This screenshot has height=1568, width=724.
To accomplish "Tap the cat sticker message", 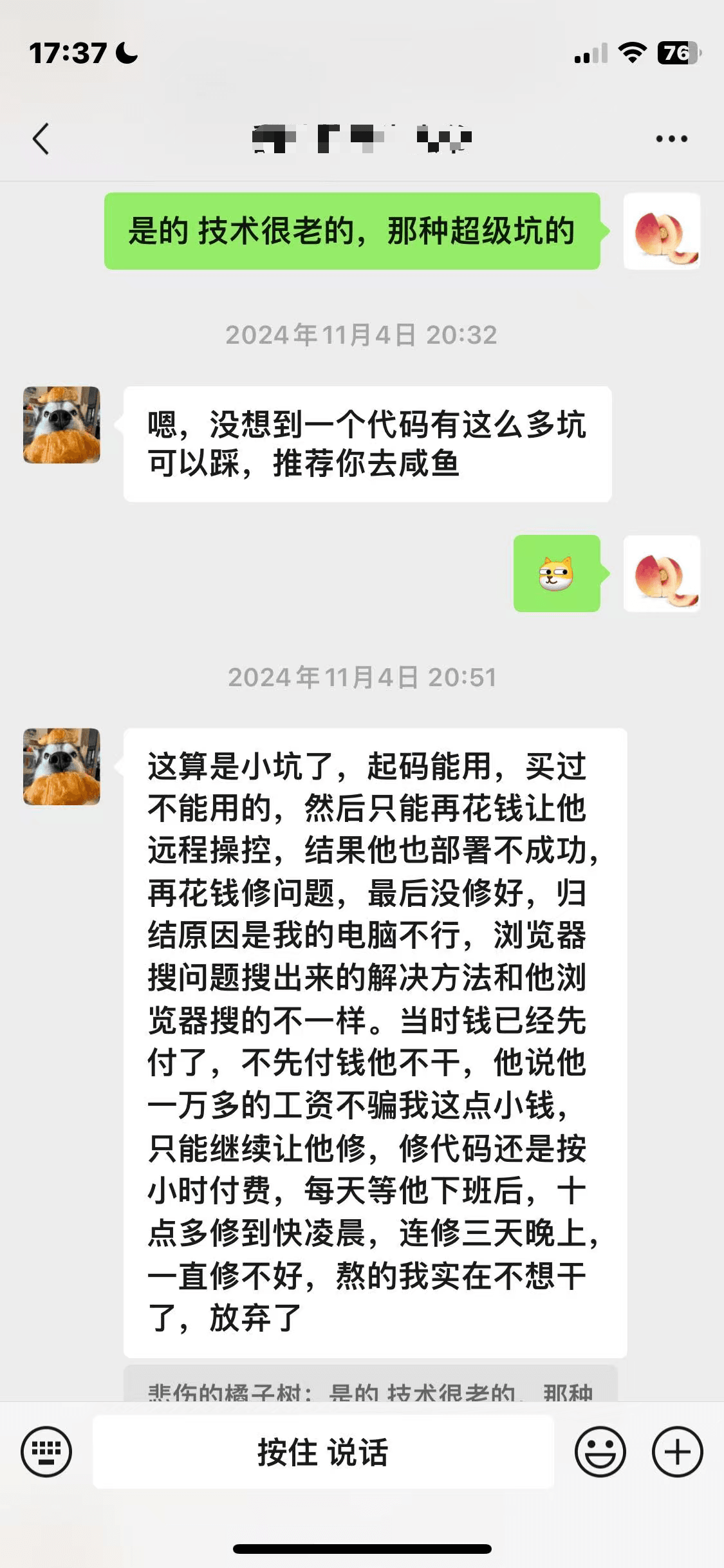I will [x=557, y=574].
